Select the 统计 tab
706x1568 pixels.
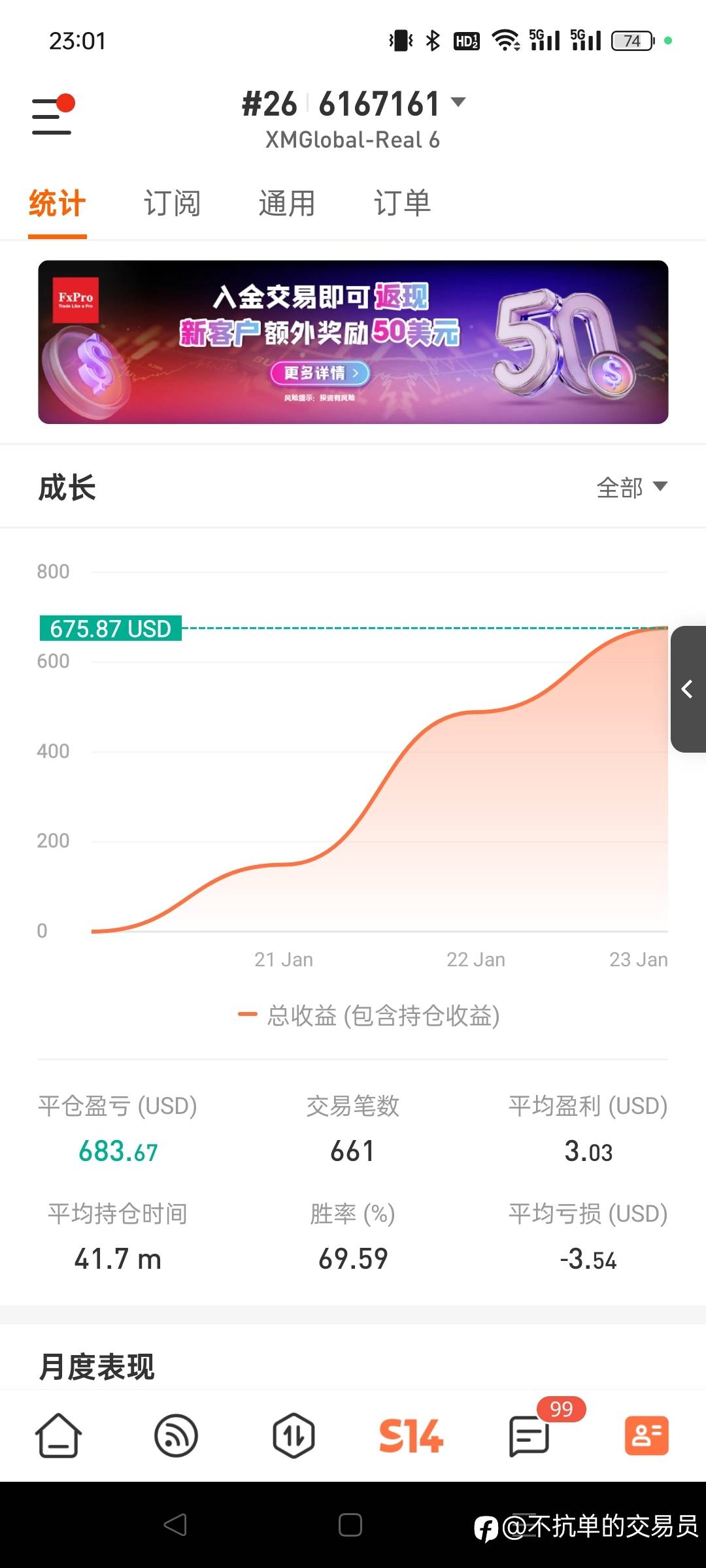click(x=57, y=204)
